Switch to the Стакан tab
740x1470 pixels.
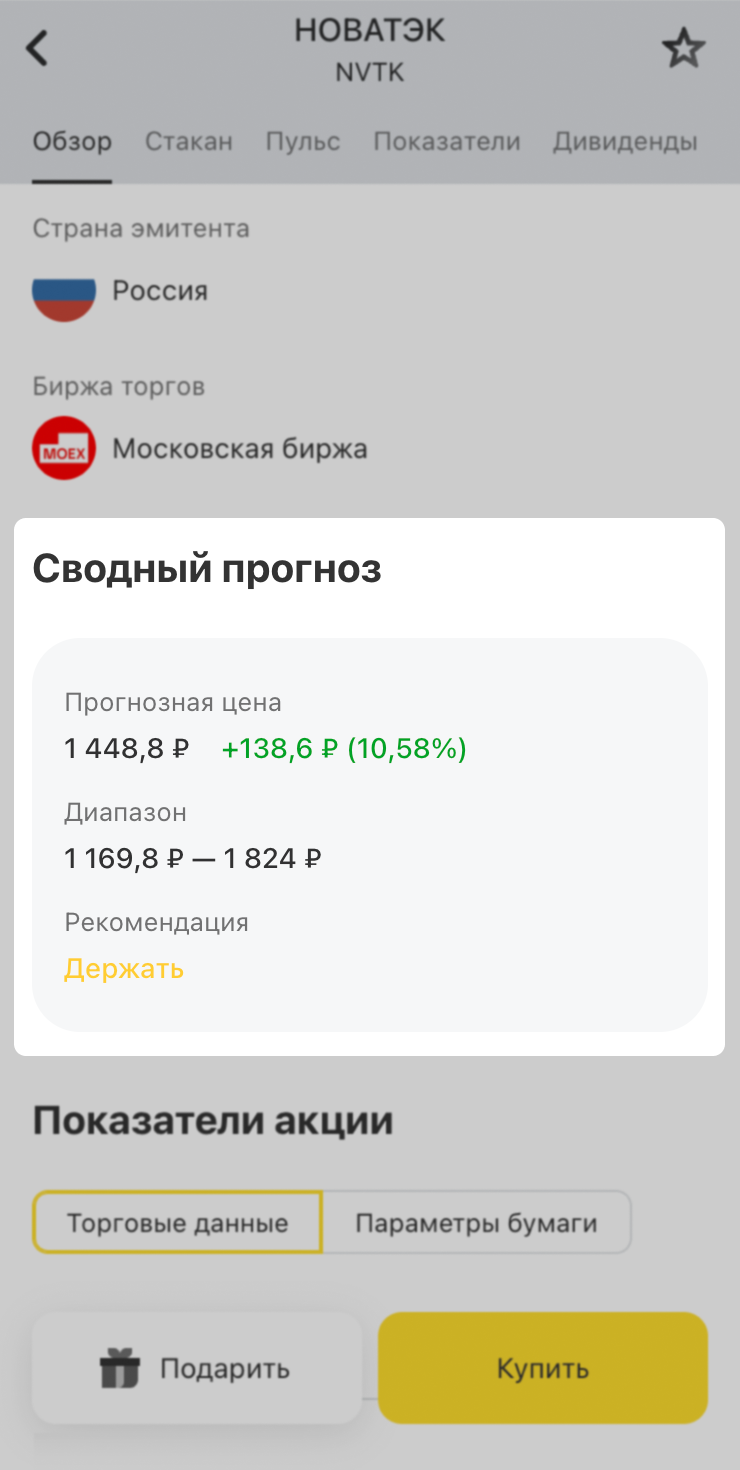tap(189, 142)
